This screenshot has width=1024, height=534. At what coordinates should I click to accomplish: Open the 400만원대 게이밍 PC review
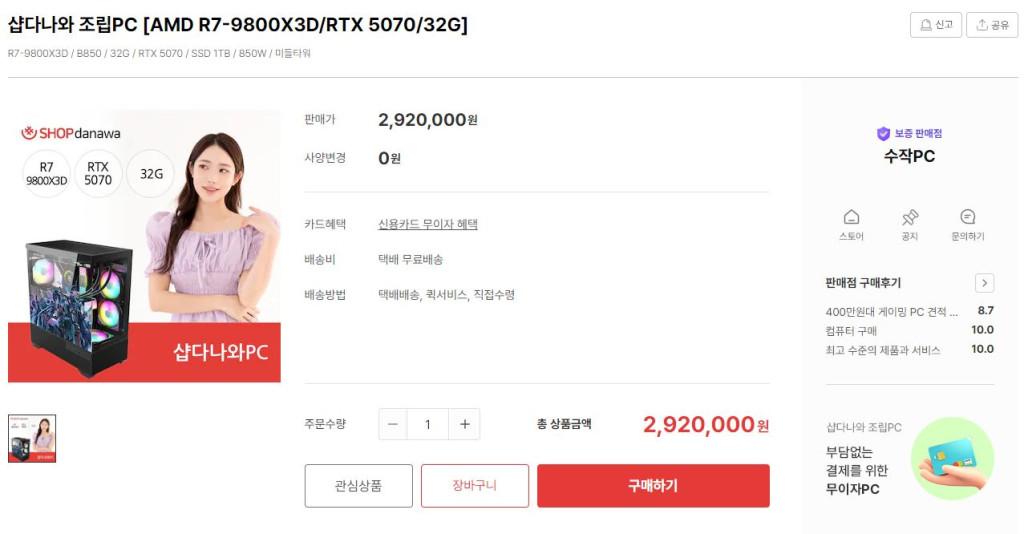891,312
